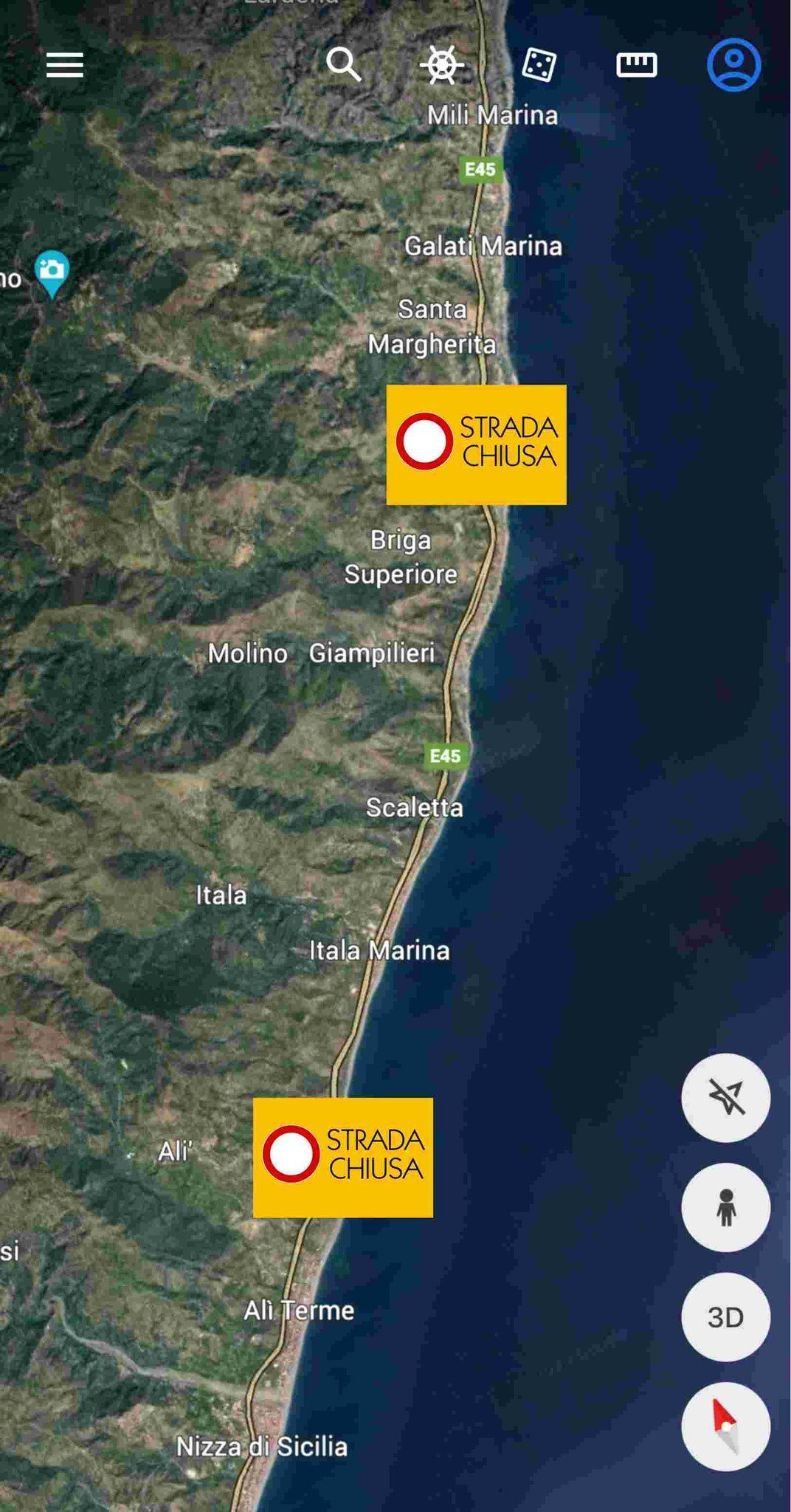Image resolution: width=791 pixels, height=1512 pixels.
Task: Open the account profile icon
Action: point(733,65)
